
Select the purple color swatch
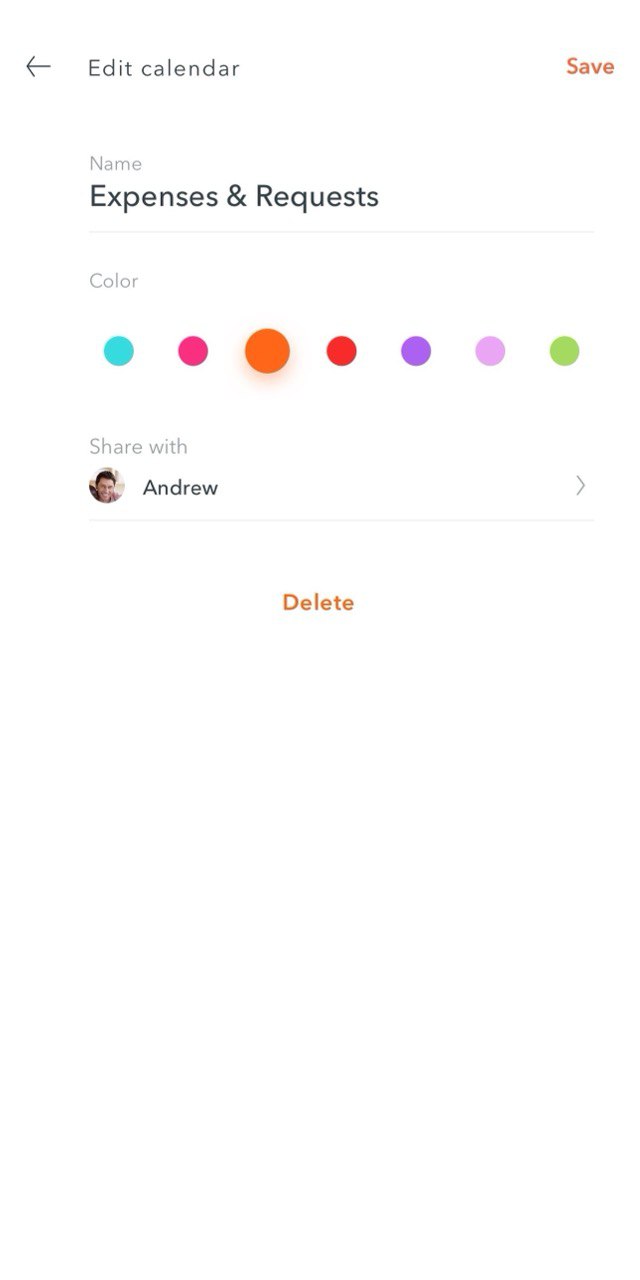[x=416, y=351]
